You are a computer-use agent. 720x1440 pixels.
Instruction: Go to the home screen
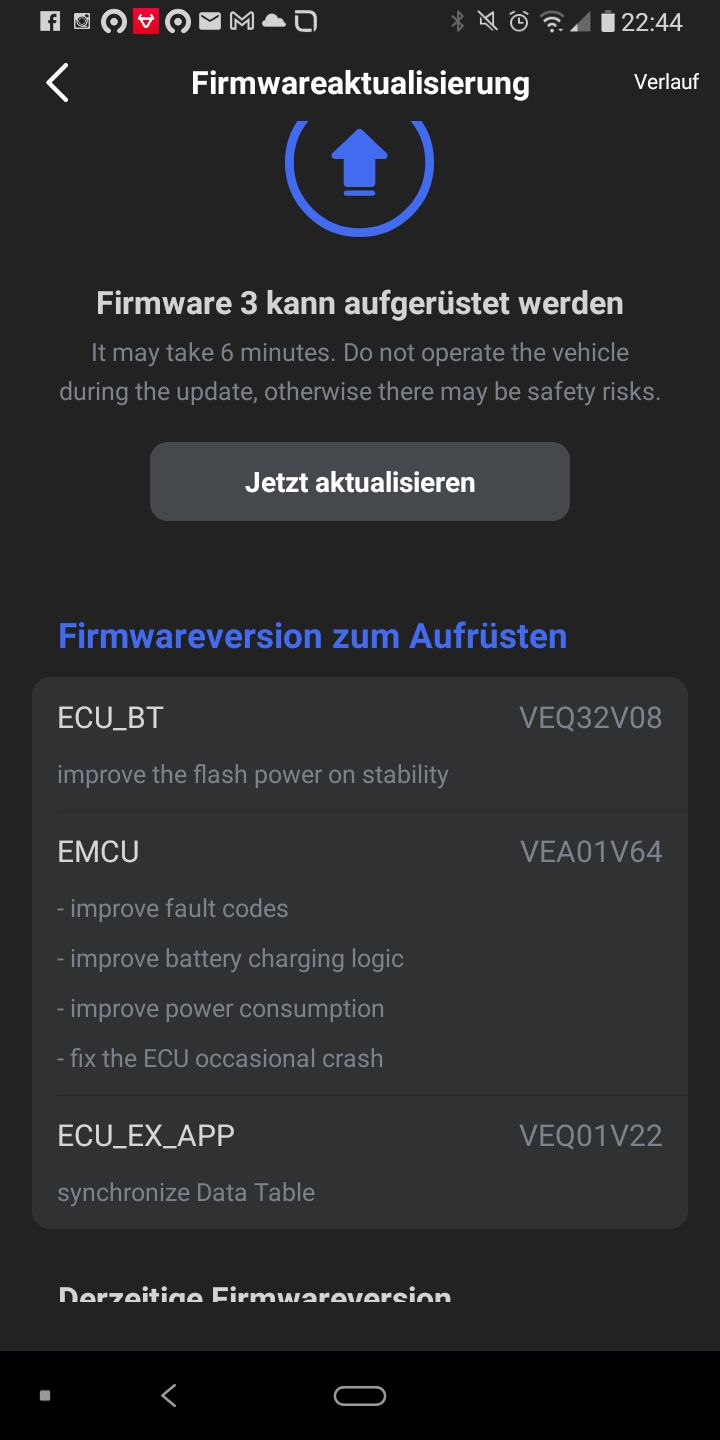(x=360, y=1396)
